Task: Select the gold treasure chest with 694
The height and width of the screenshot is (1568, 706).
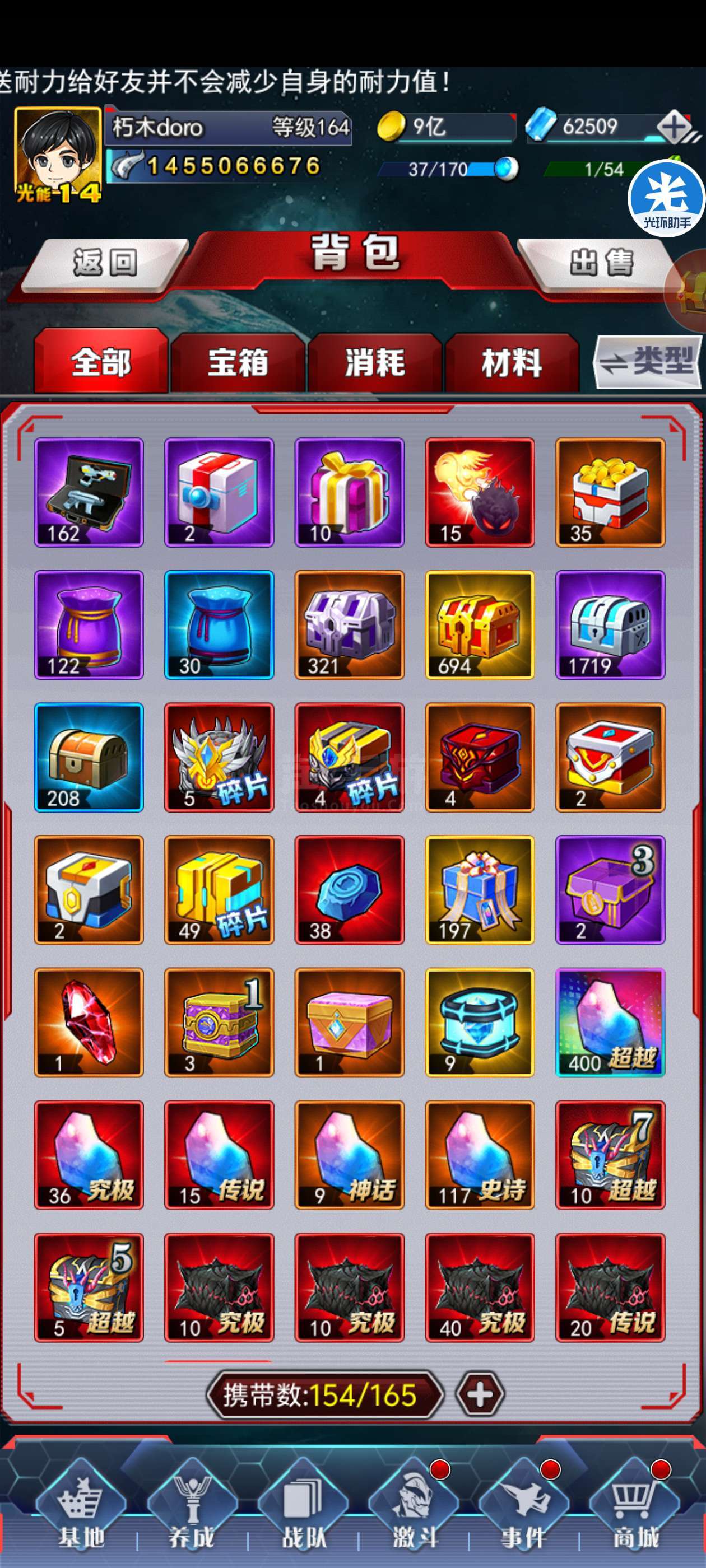Action: [x=480, y=624]
